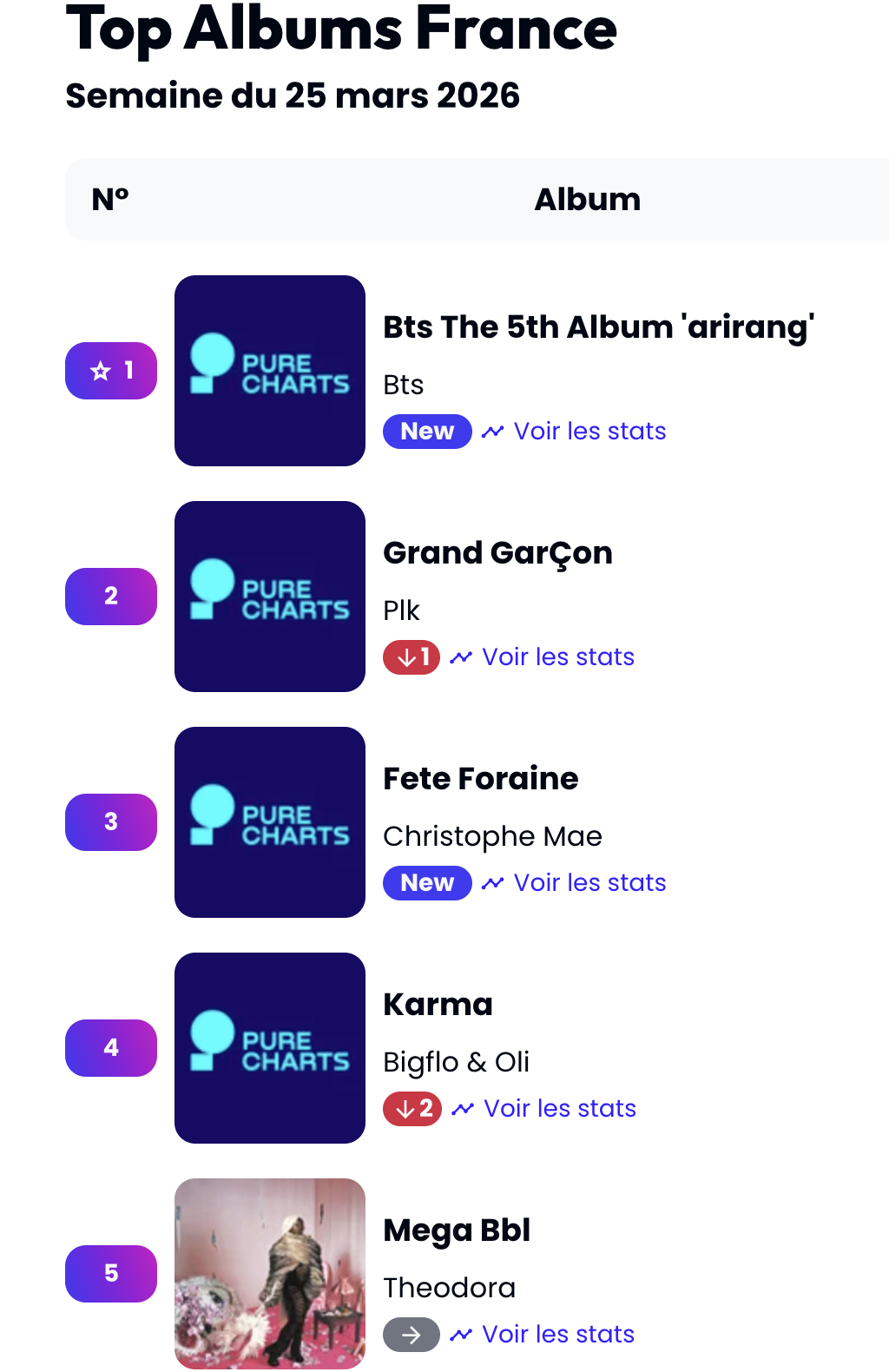Image resolution: width=889 pixels, height=1372 pixels.
Task: Open the Fete Foraine album artwork
Action: [270, 822]
